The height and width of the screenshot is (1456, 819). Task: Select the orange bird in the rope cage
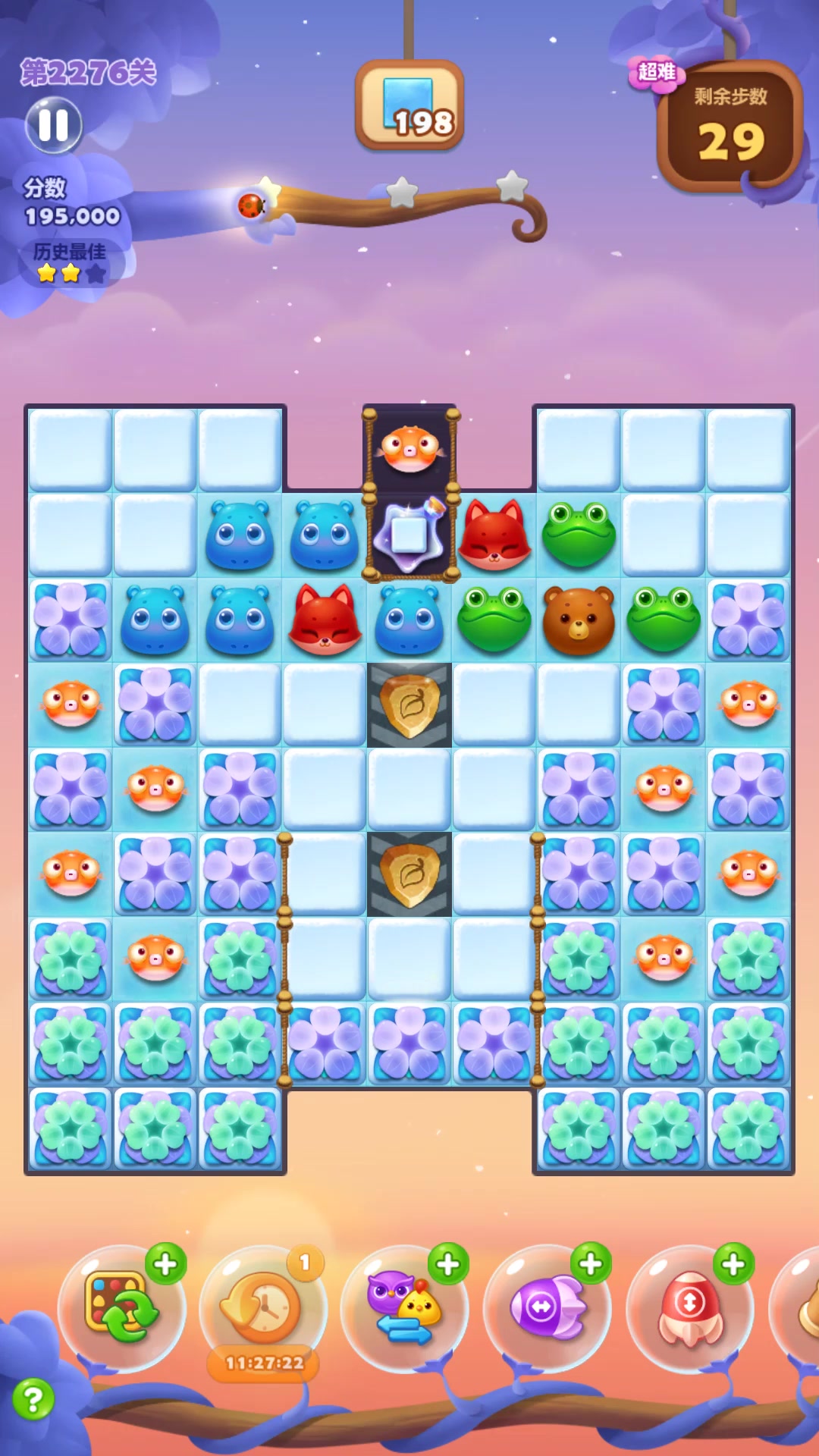point(410,449)
